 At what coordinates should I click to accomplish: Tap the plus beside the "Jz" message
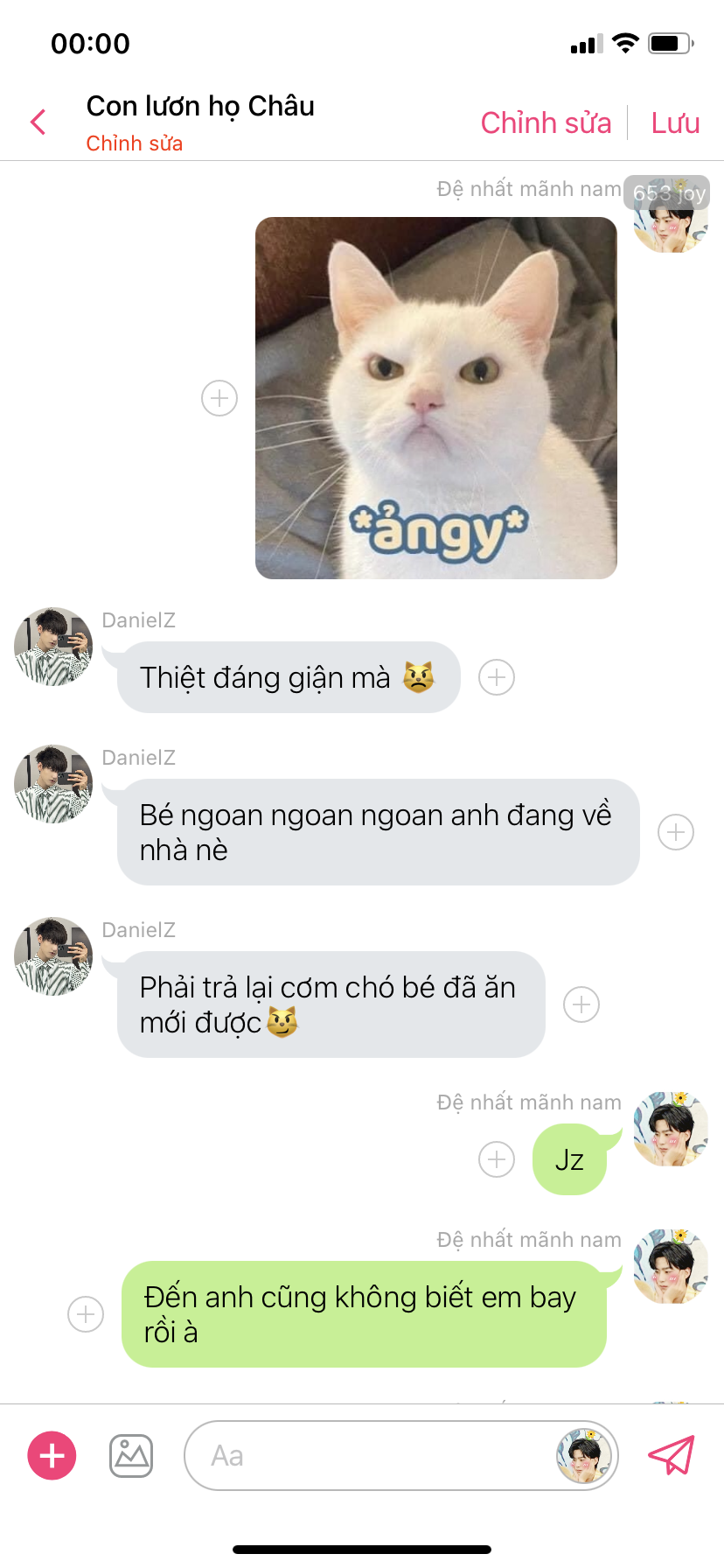click(497, 1159)
